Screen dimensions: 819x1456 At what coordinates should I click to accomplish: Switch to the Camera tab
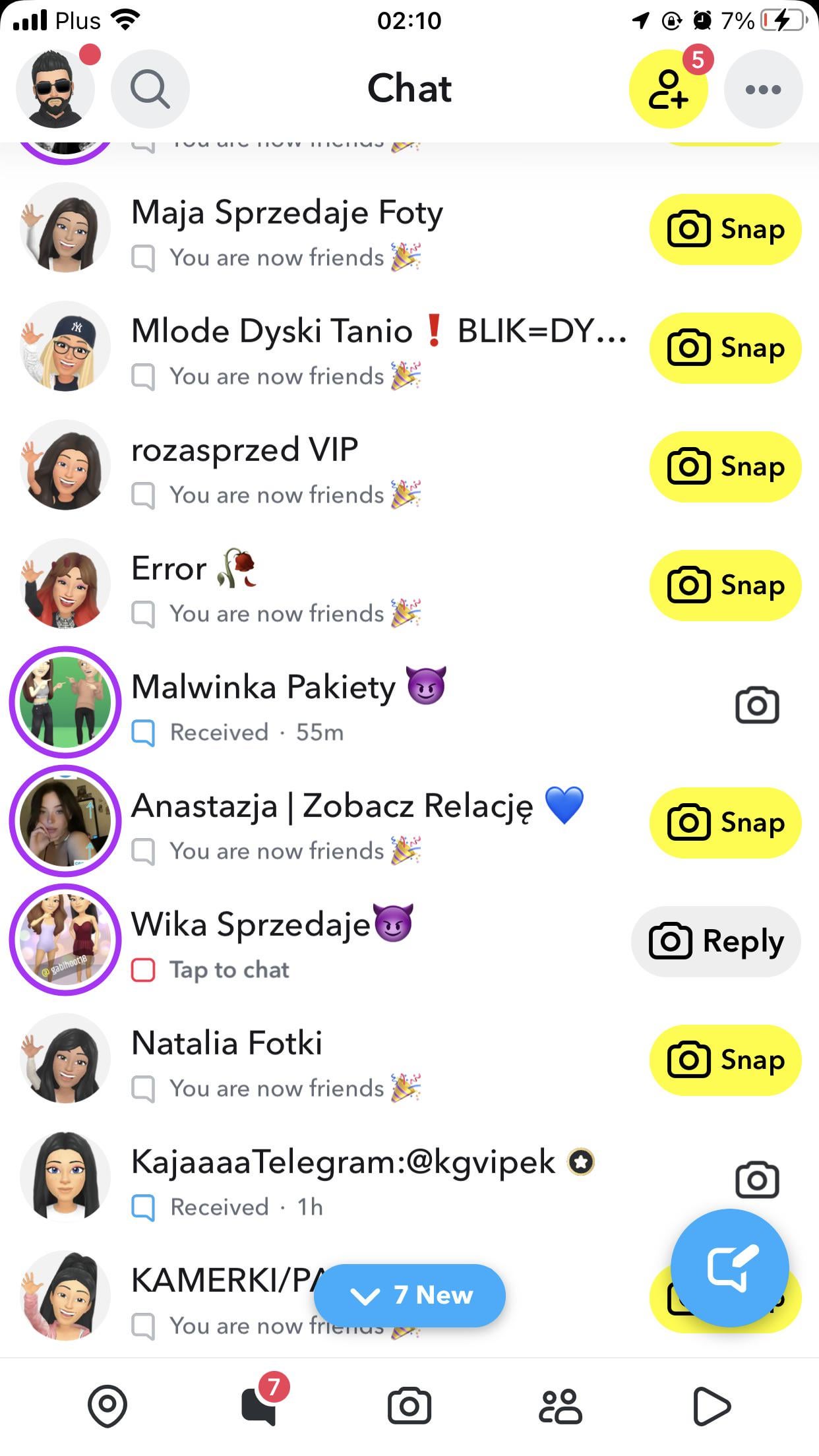[409, 1406]
